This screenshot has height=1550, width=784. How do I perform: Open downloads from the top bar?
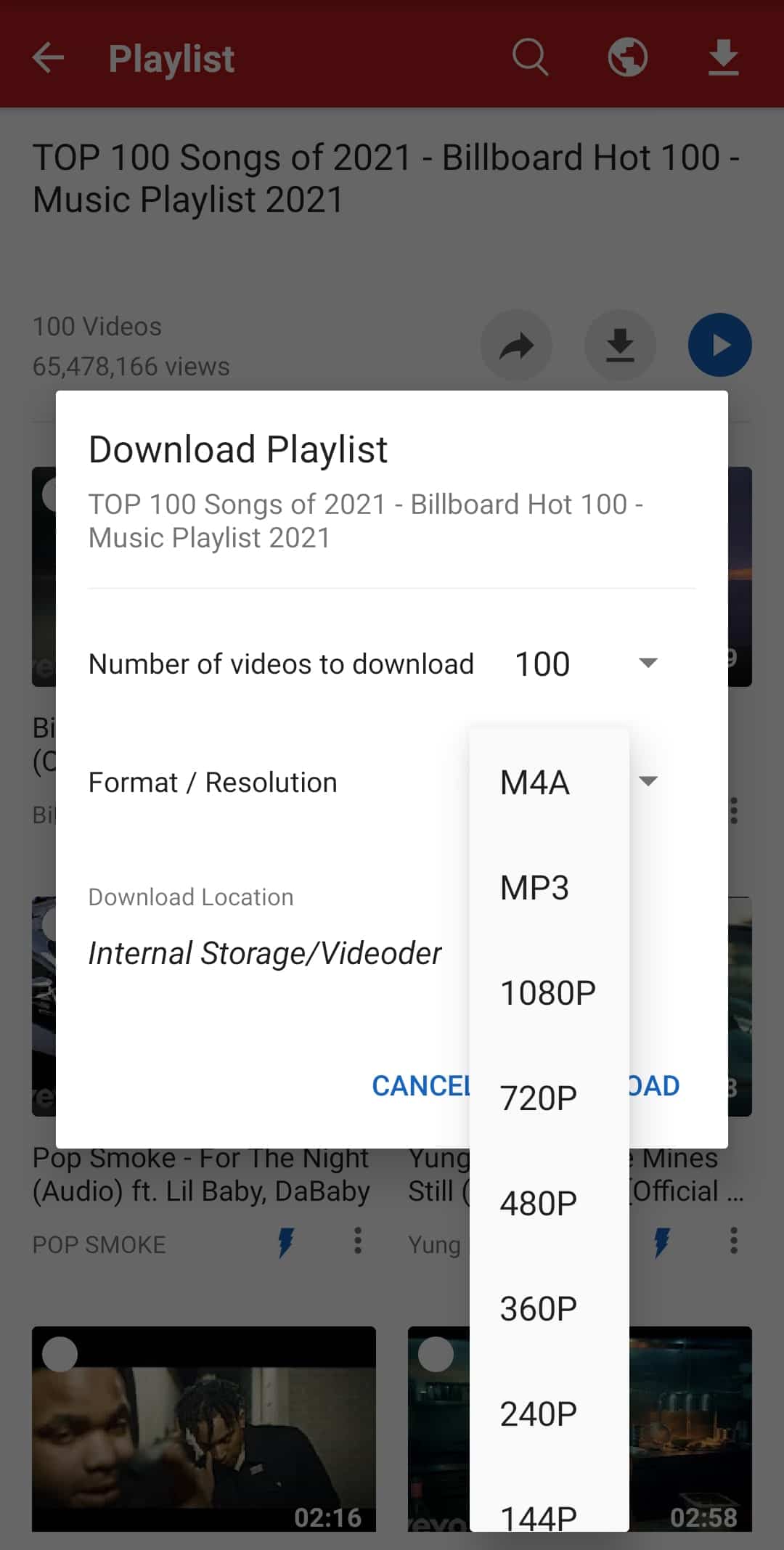pos(723,58)
